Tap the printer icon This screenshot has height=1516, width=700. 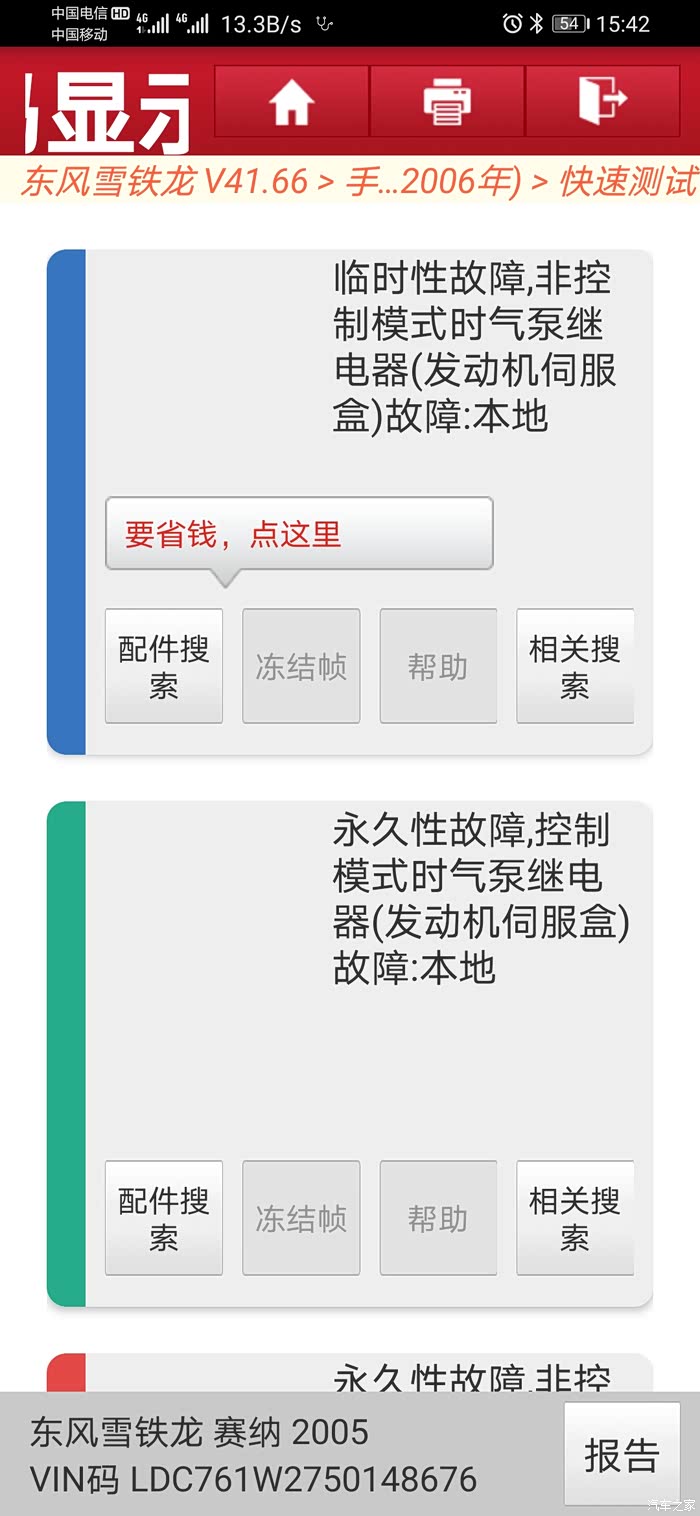pos(447,101)
